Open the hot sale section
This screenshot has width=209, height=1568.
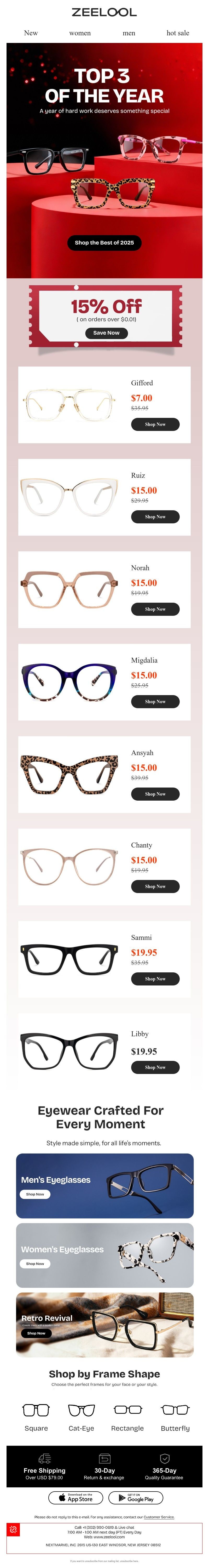click(177, 33)
